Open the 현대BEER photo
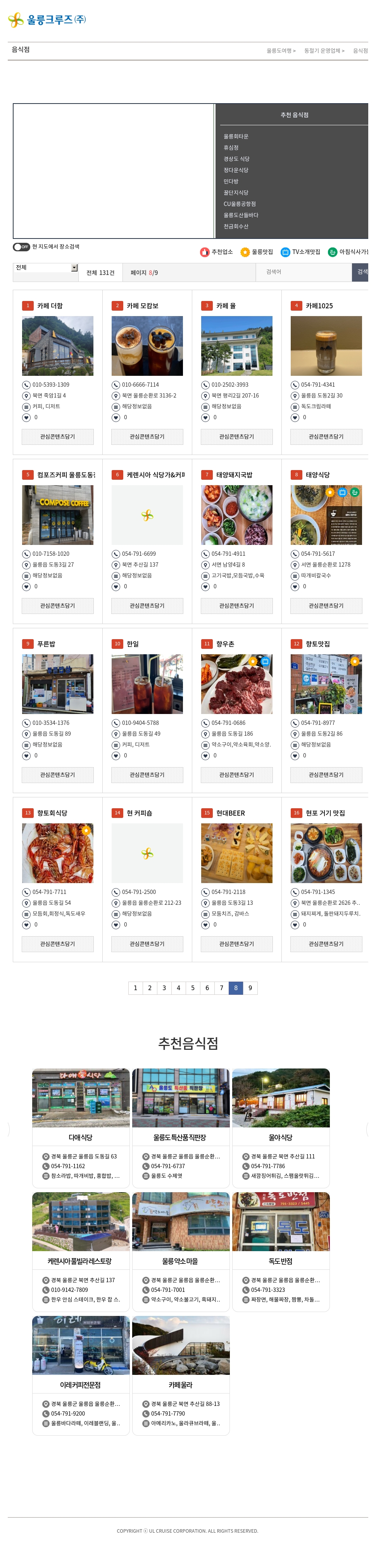The image size is (376, 1568). [x=237, y=853]
